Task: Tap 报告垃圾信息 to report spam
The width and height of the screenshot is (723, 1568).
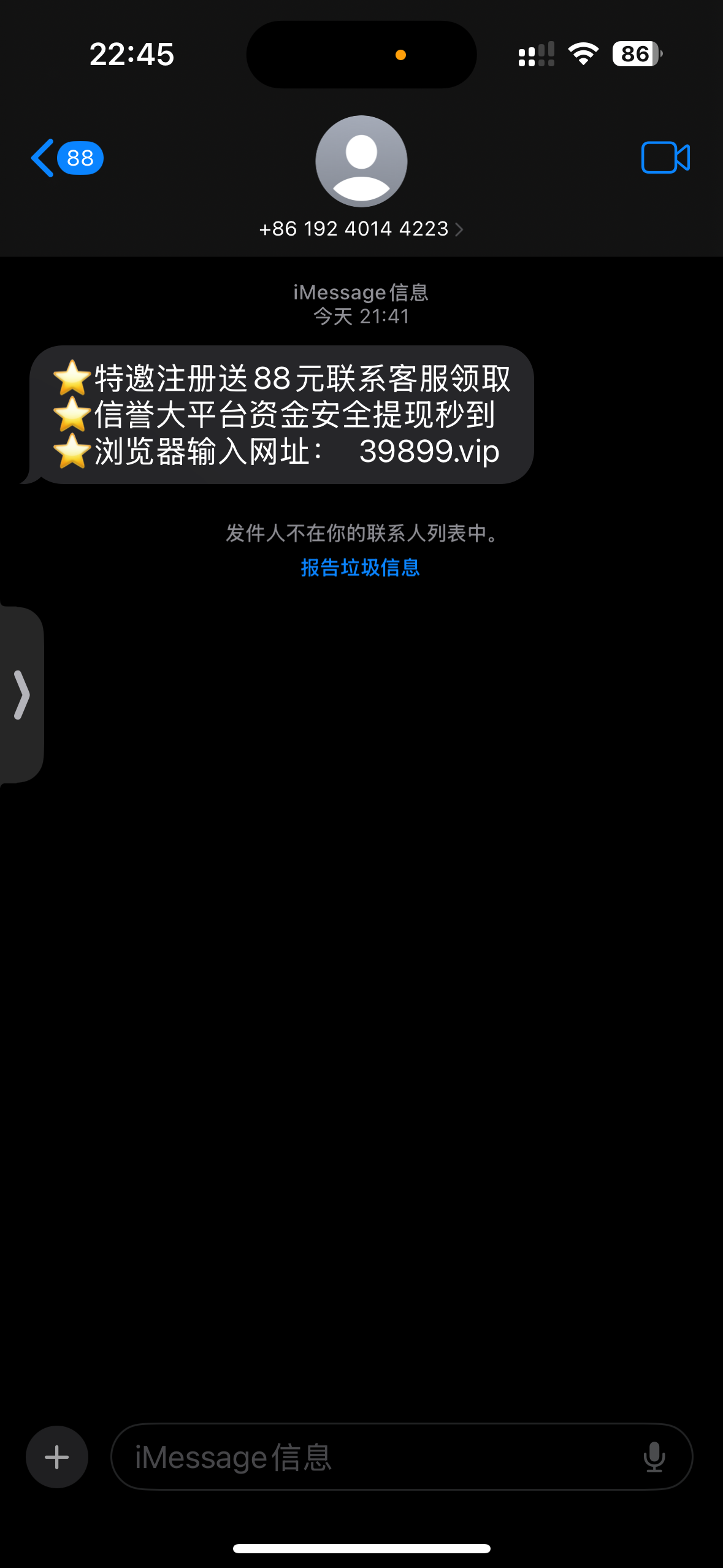Action: [361, 567]
